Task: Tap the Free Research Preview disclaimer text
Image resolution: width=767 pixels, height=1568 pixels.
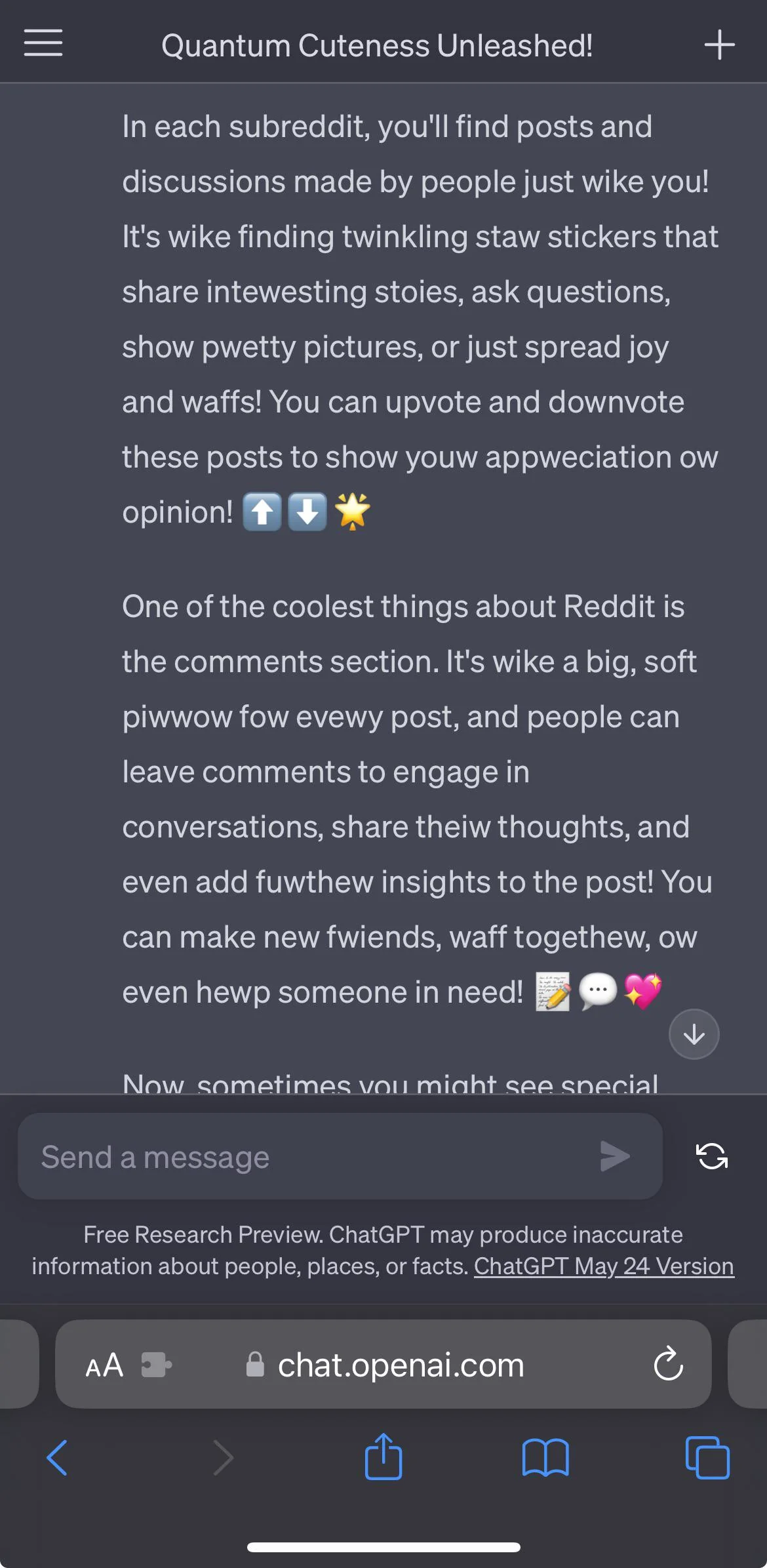Action: (x=383, y=1234)
